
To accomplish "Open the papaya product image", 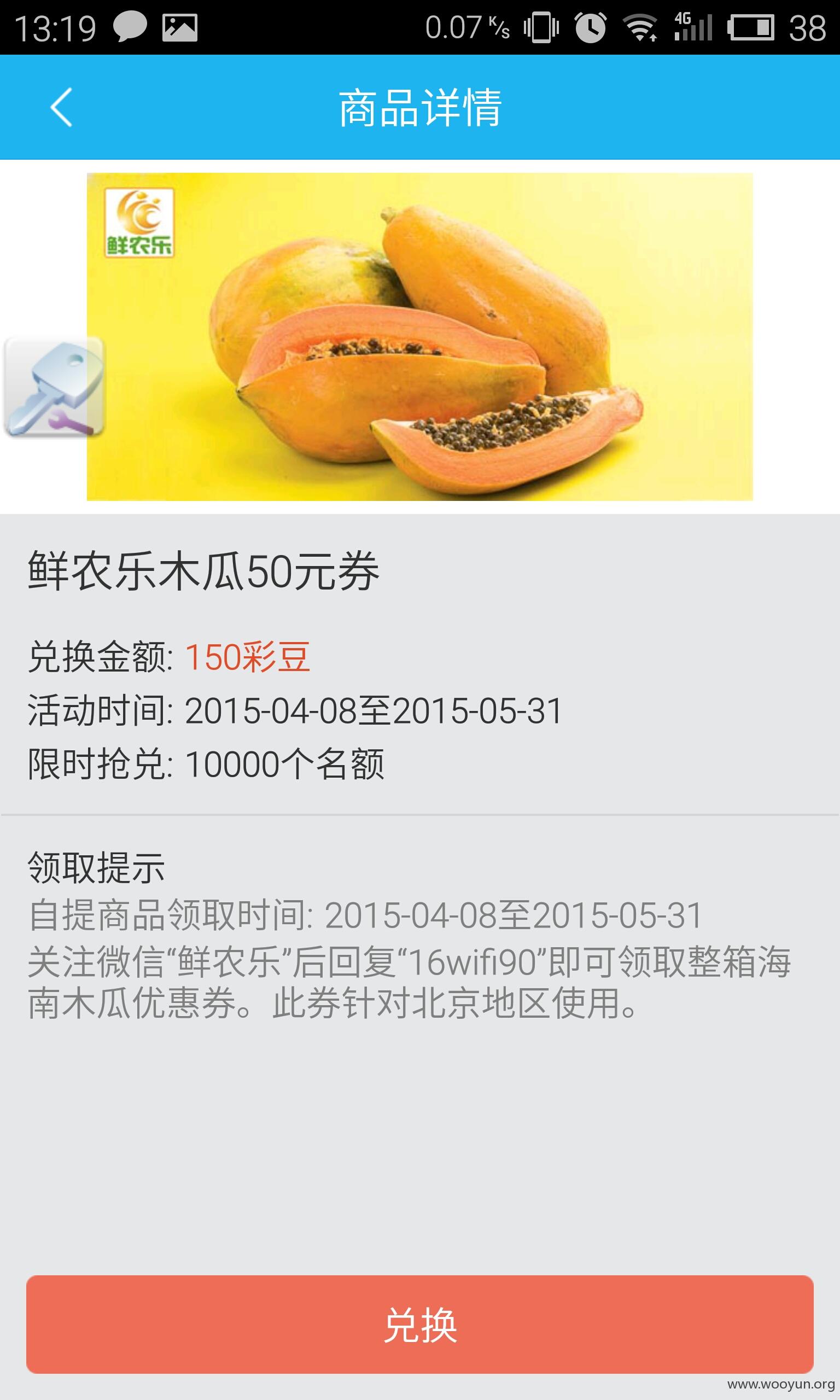I will point(419,337).
